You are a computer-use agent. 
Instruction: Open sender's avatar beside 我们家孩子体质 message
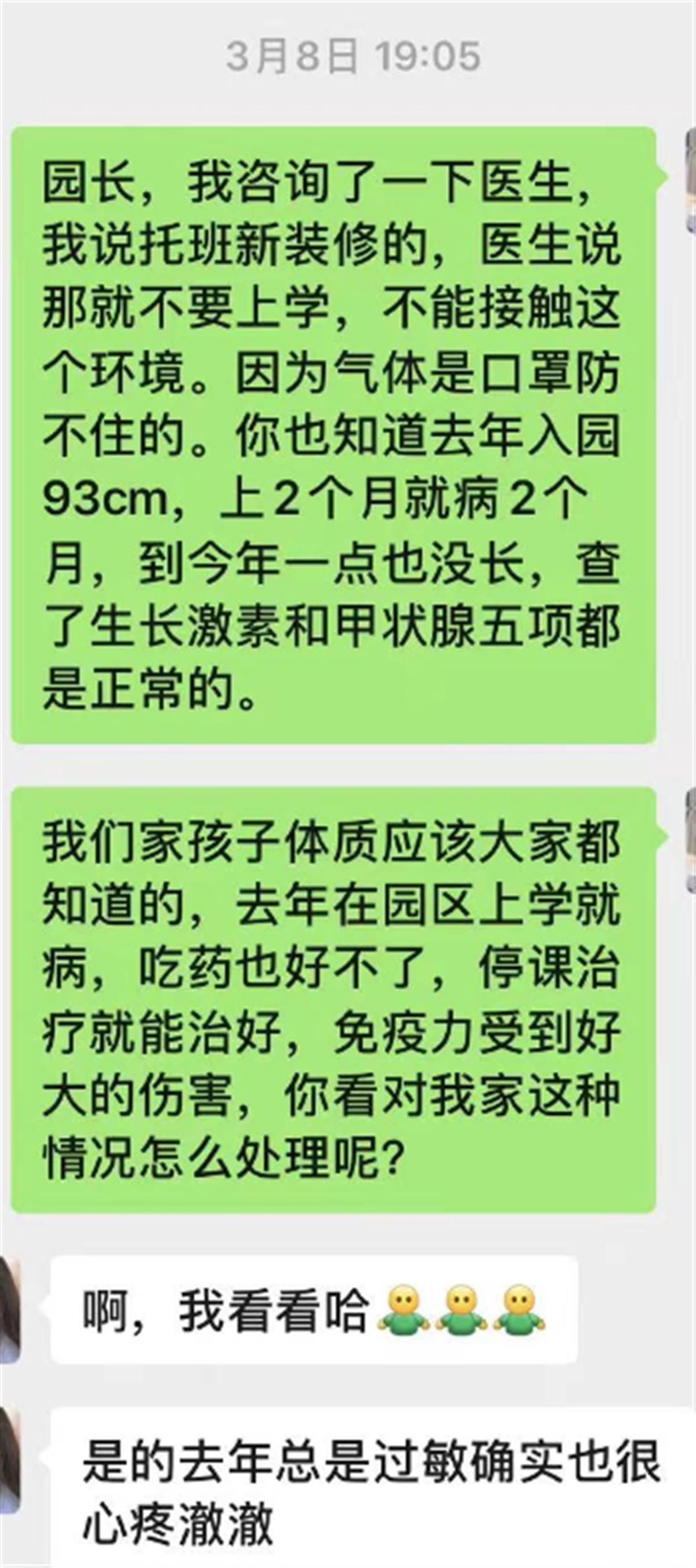point(690,840)
